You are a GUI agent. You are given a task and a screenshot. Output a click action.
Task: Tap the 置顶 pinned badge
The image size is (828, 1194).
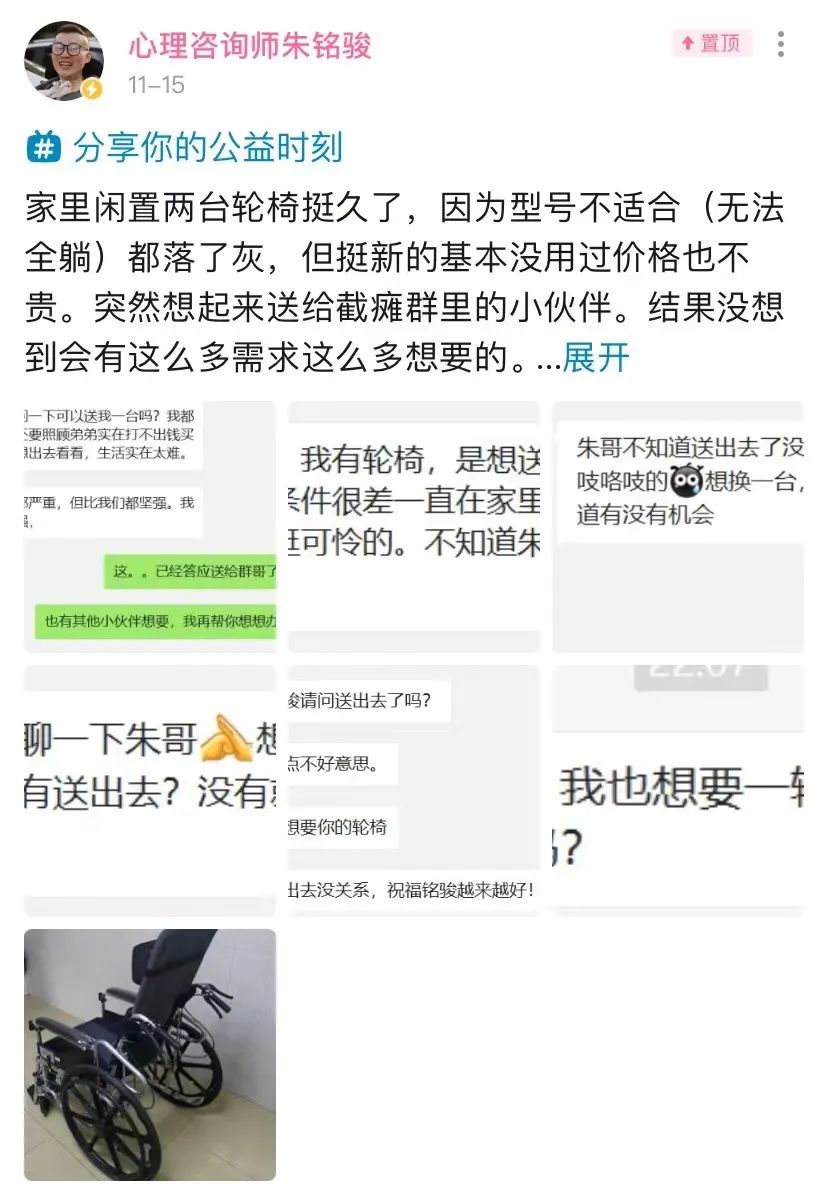coord(711,44)
